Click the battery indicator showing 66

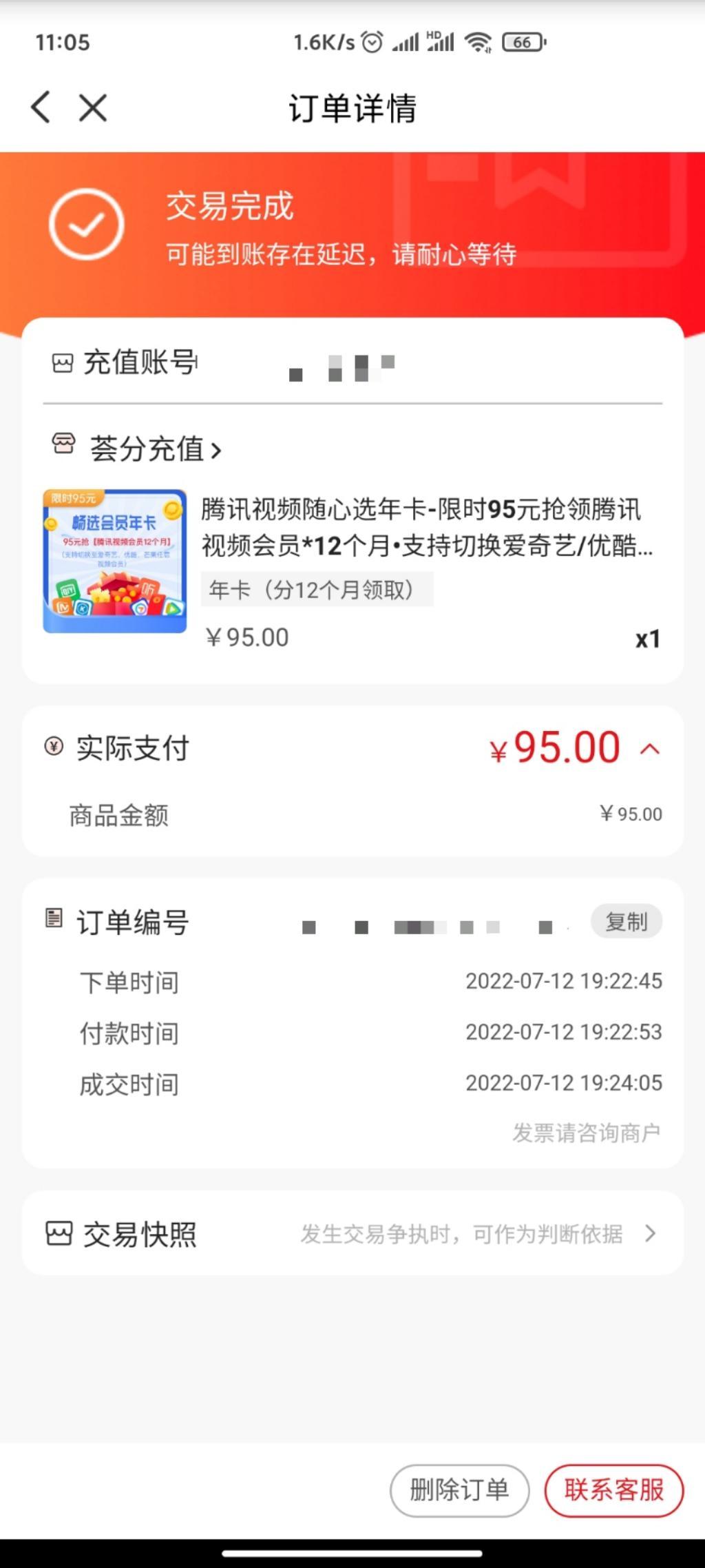pyautogui.click(x=521, y=43)
